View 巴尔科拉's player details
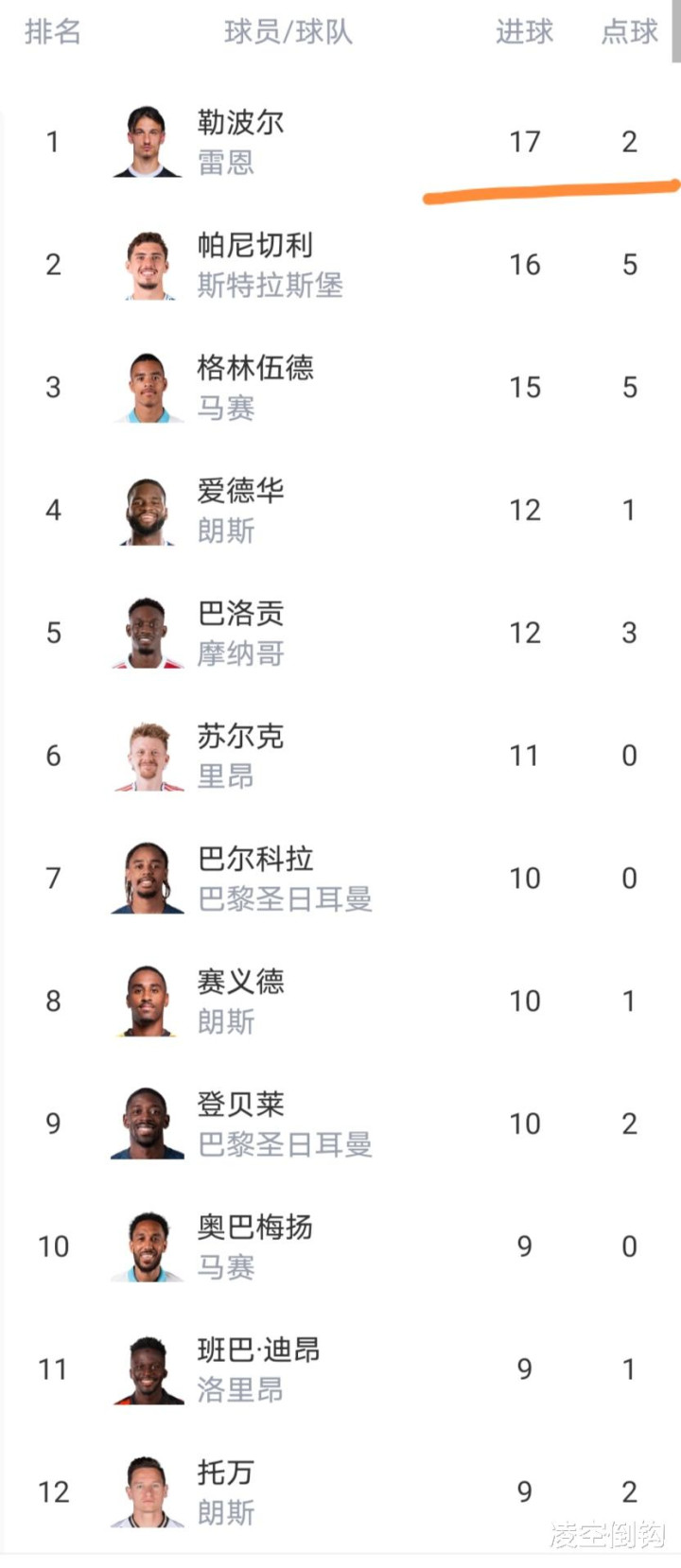This screenshot has width=681, height=1568. (254, 860)
